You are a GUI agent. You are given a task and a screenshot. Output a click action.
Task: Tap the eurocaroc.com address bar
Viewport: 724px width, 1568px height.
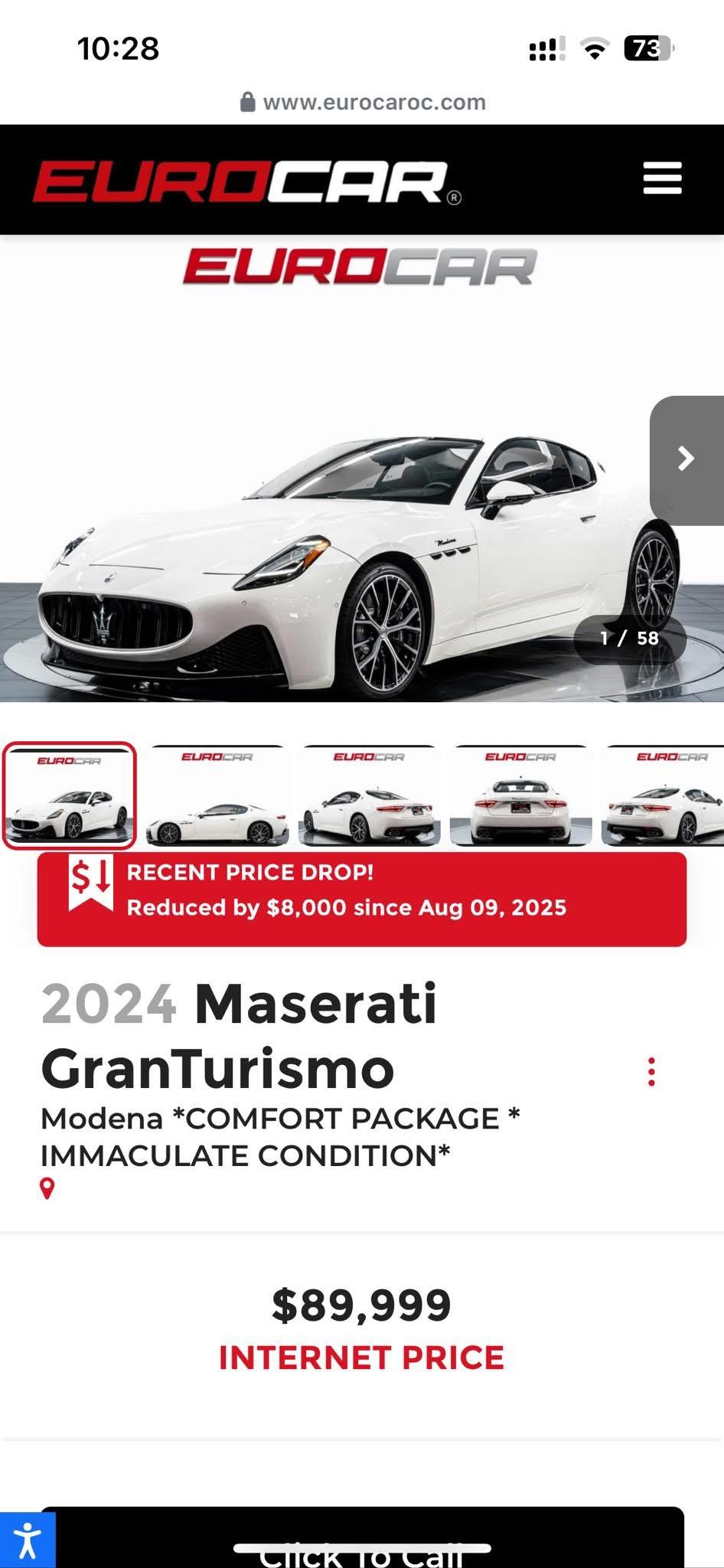tap(363, 103)
